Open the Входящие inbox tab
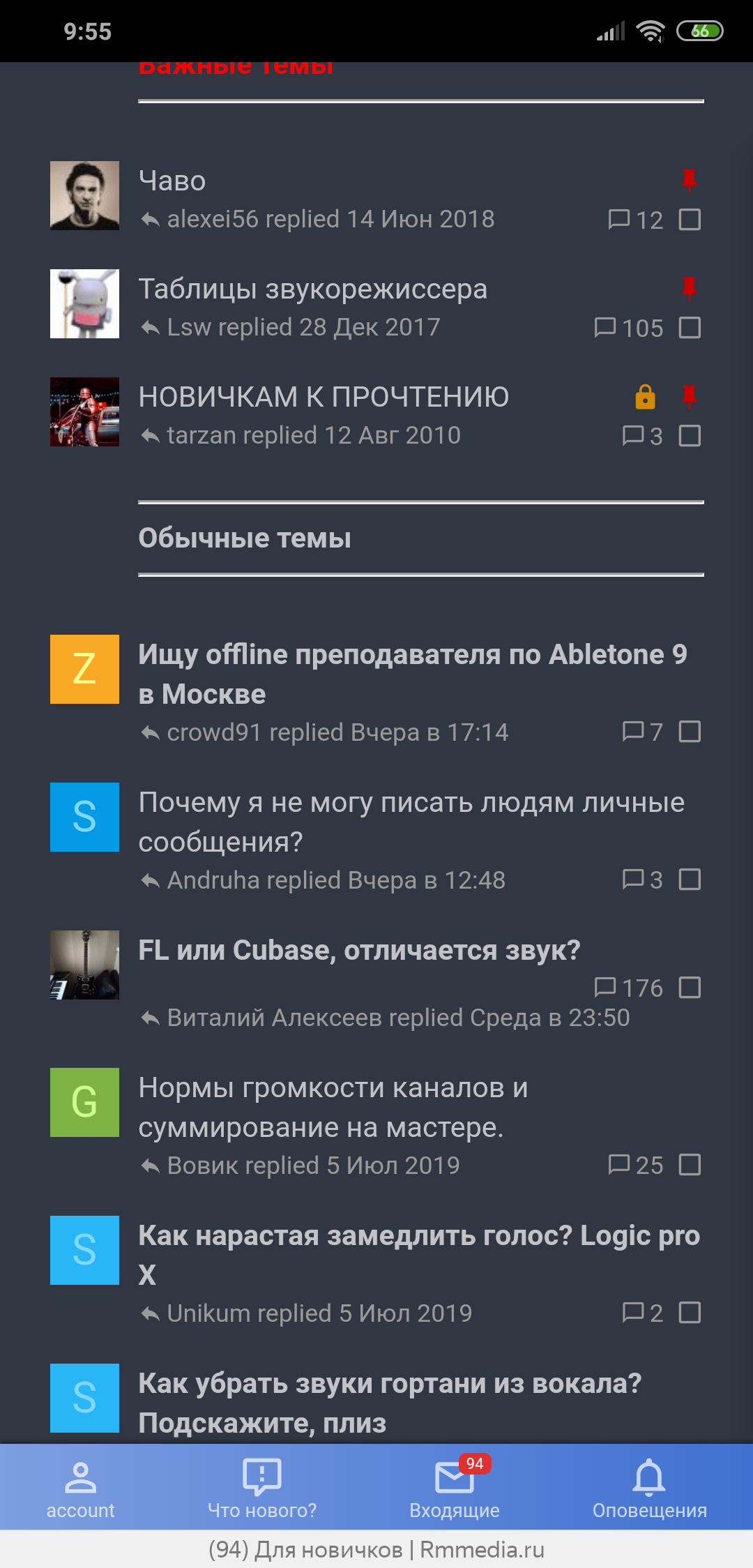Screen dimensions: 753x1568 pos(455,1488)
